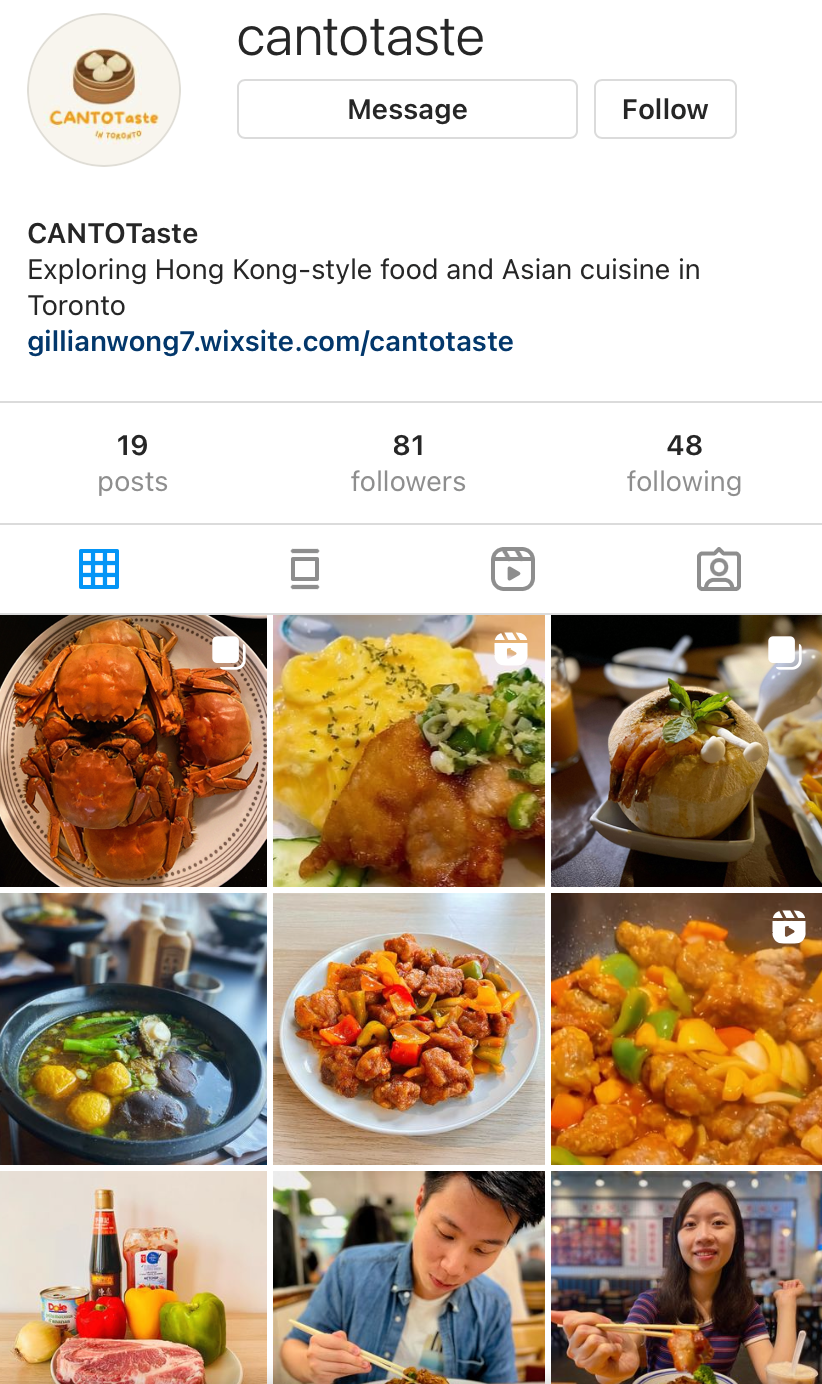Image resolution: width=822 pixels, height=1384 pixels.
Task: Open the mushroom soup pot post
Action: 133,1029
